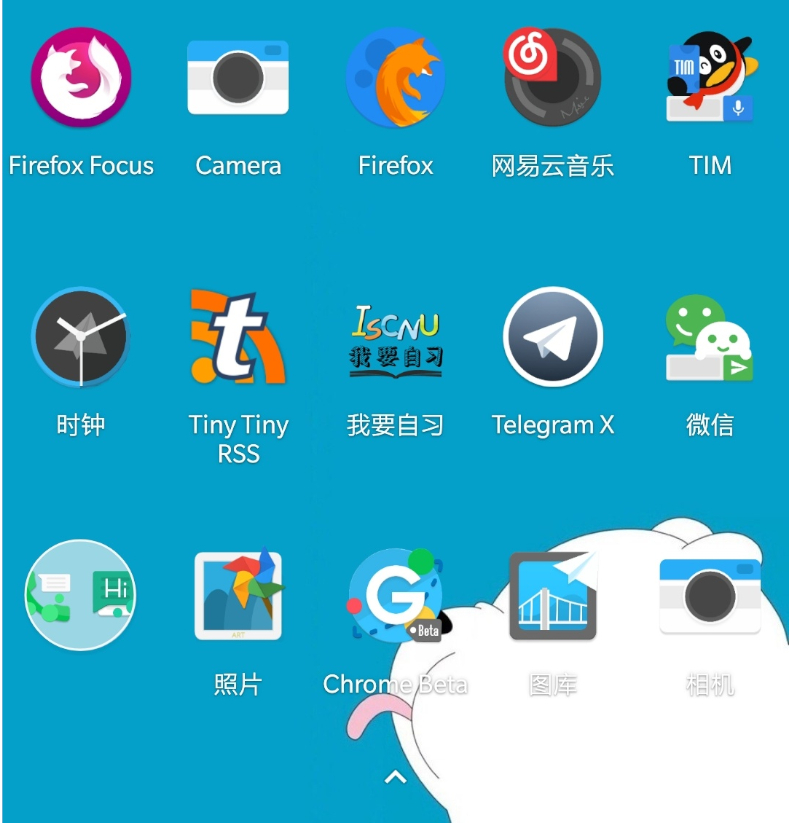Expand the app drawer with the up arrow

(x=395, y=776)
